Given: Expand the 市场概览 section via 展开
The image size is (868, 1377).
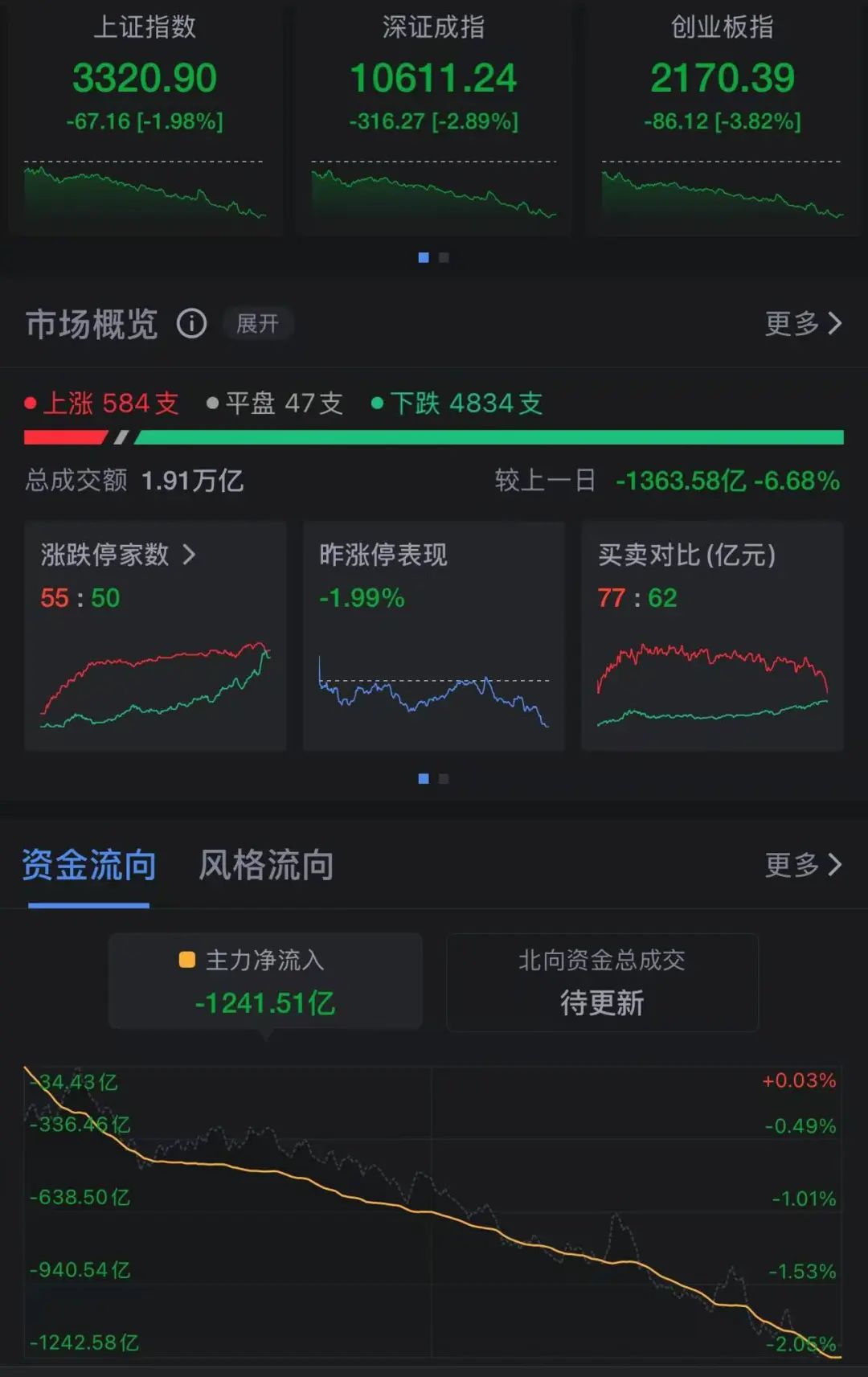Looking at the screenshot, I should tap(257, 324).
